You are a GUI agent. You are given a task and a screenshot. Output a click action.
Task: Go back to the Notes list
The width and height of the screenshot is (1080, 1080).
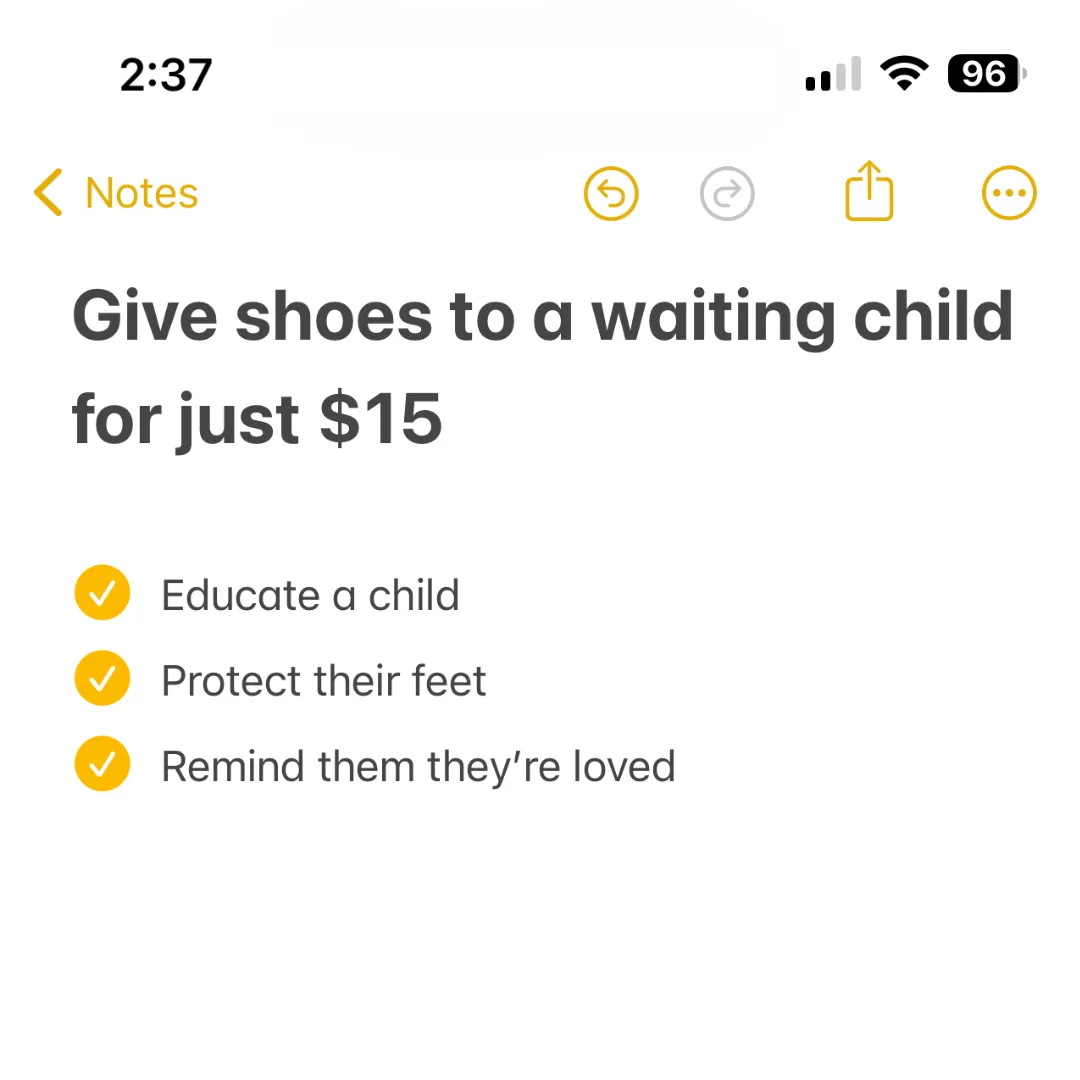coord(115,193)
